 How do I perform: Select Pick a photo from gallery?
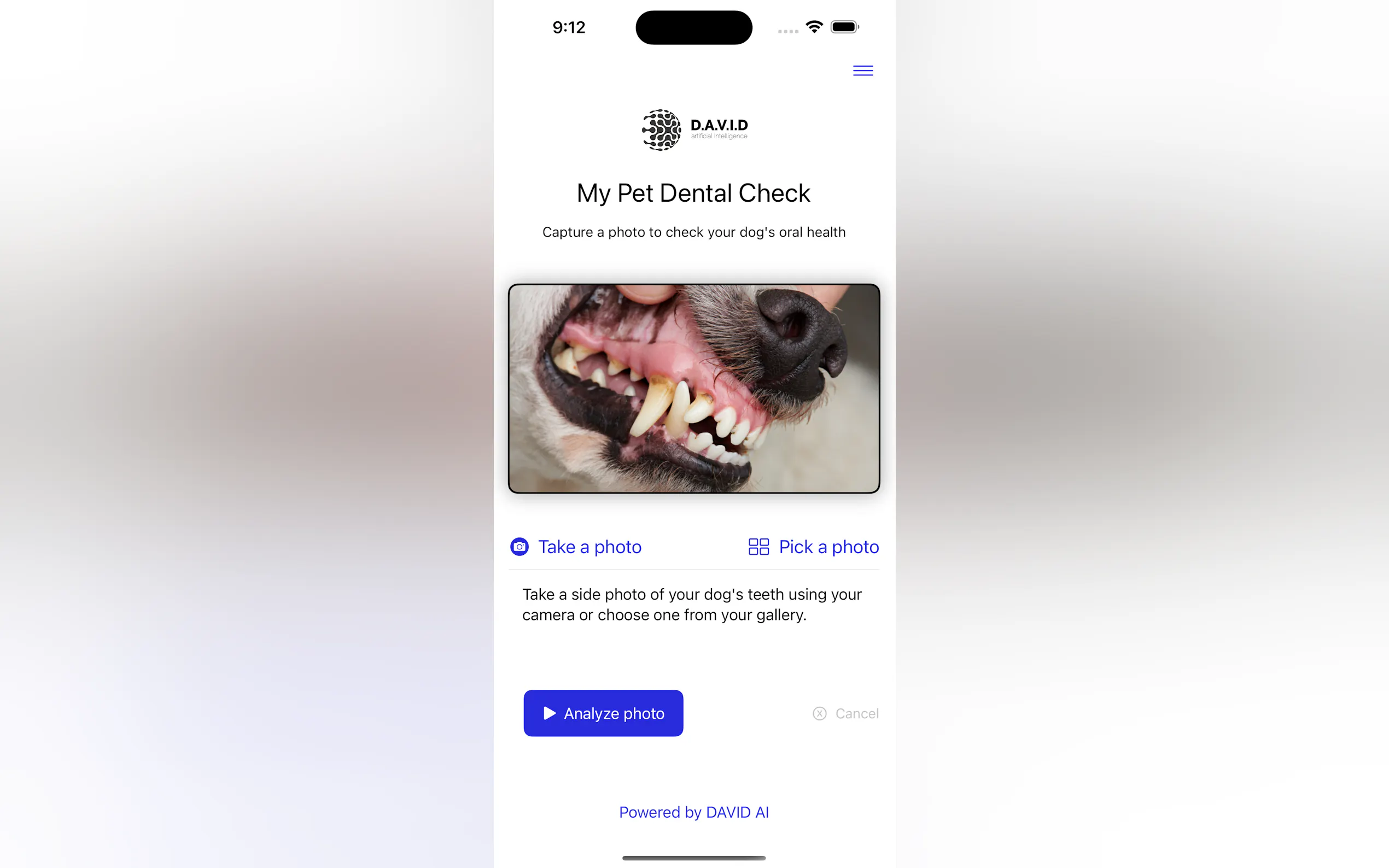tap(814, 547)
